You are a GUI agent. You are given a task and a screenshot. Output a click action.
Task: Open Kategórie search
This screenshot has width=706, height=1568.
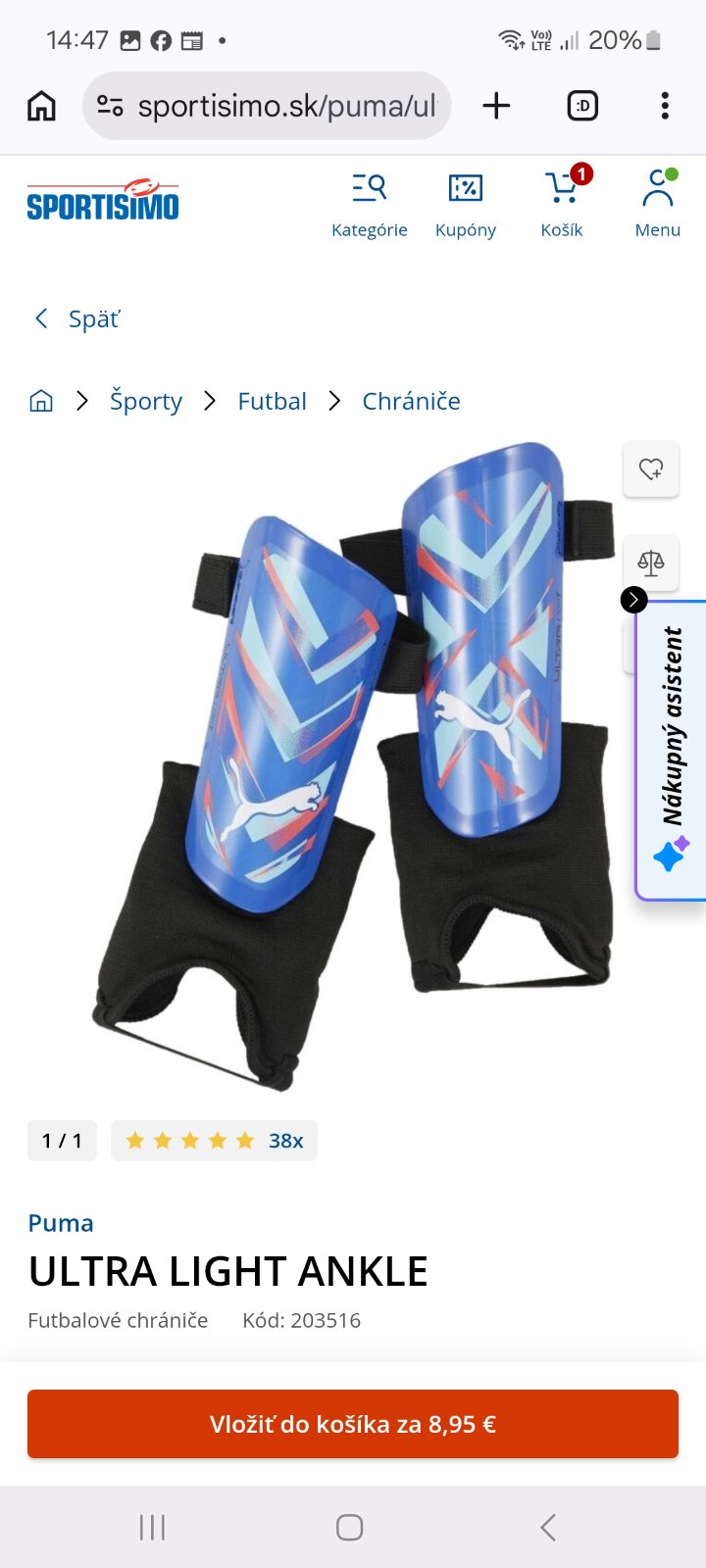point(369,204)
